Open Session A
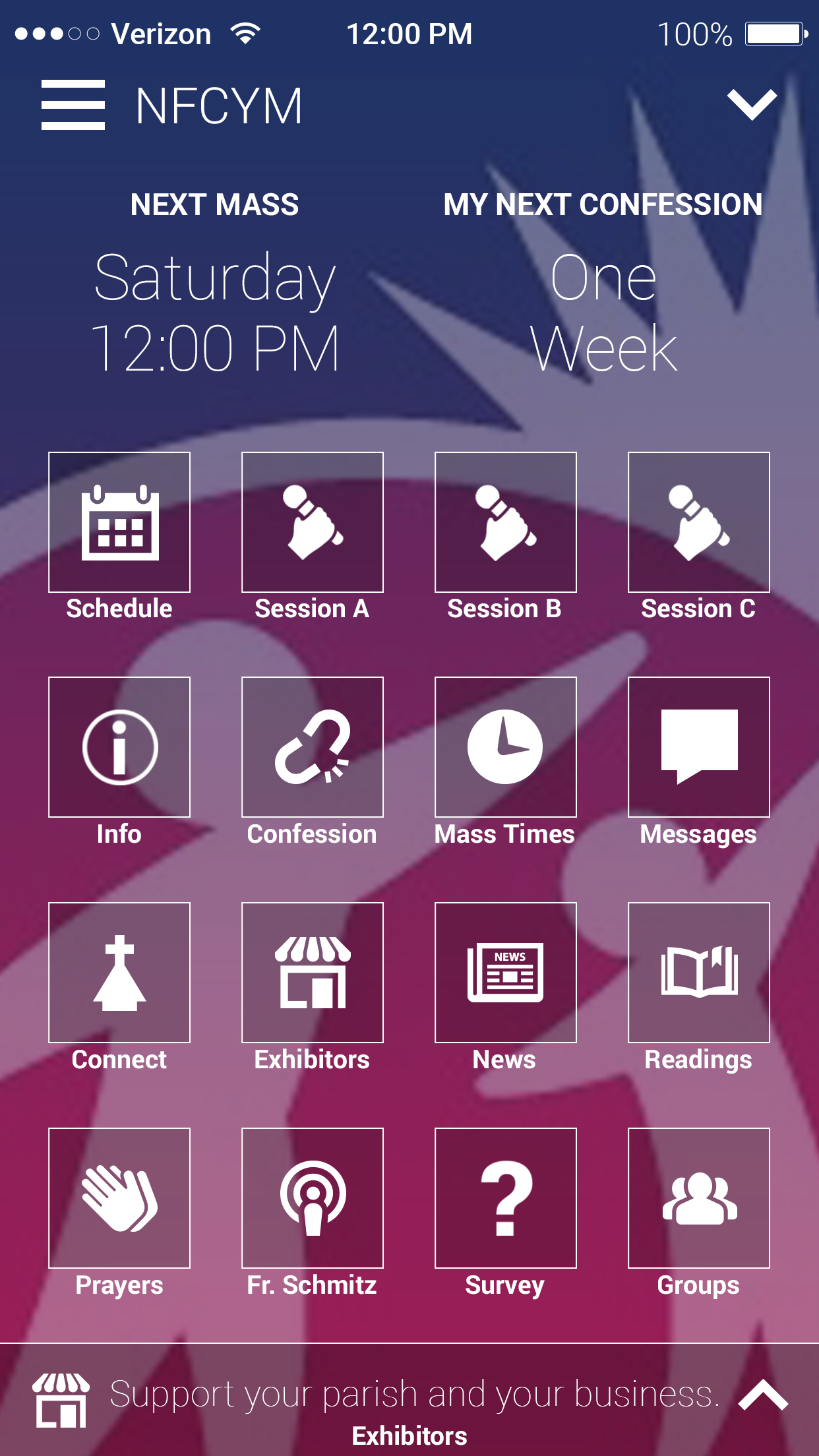This screenshot has height=1456, width=819. tap(313, 522)
